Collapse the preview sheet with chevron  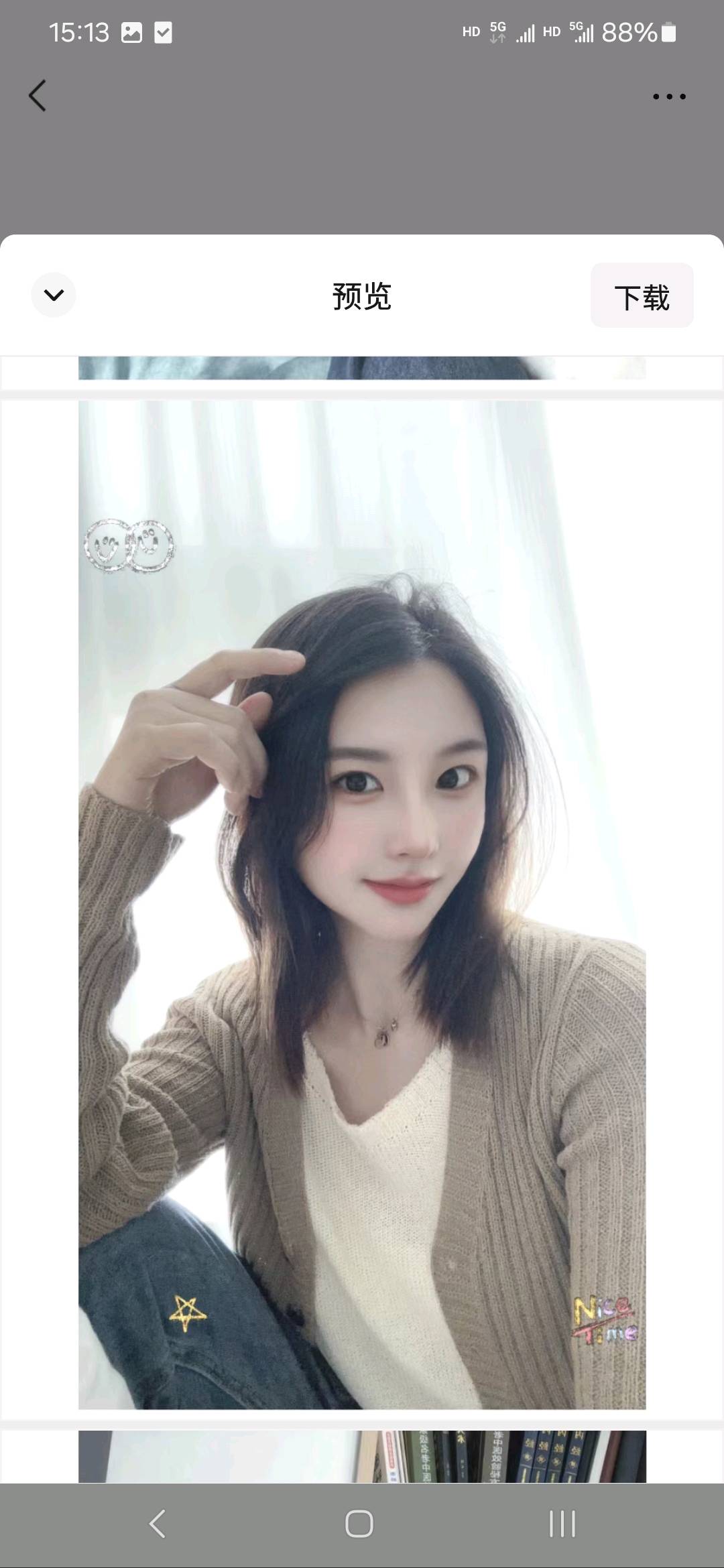[54, 295]
